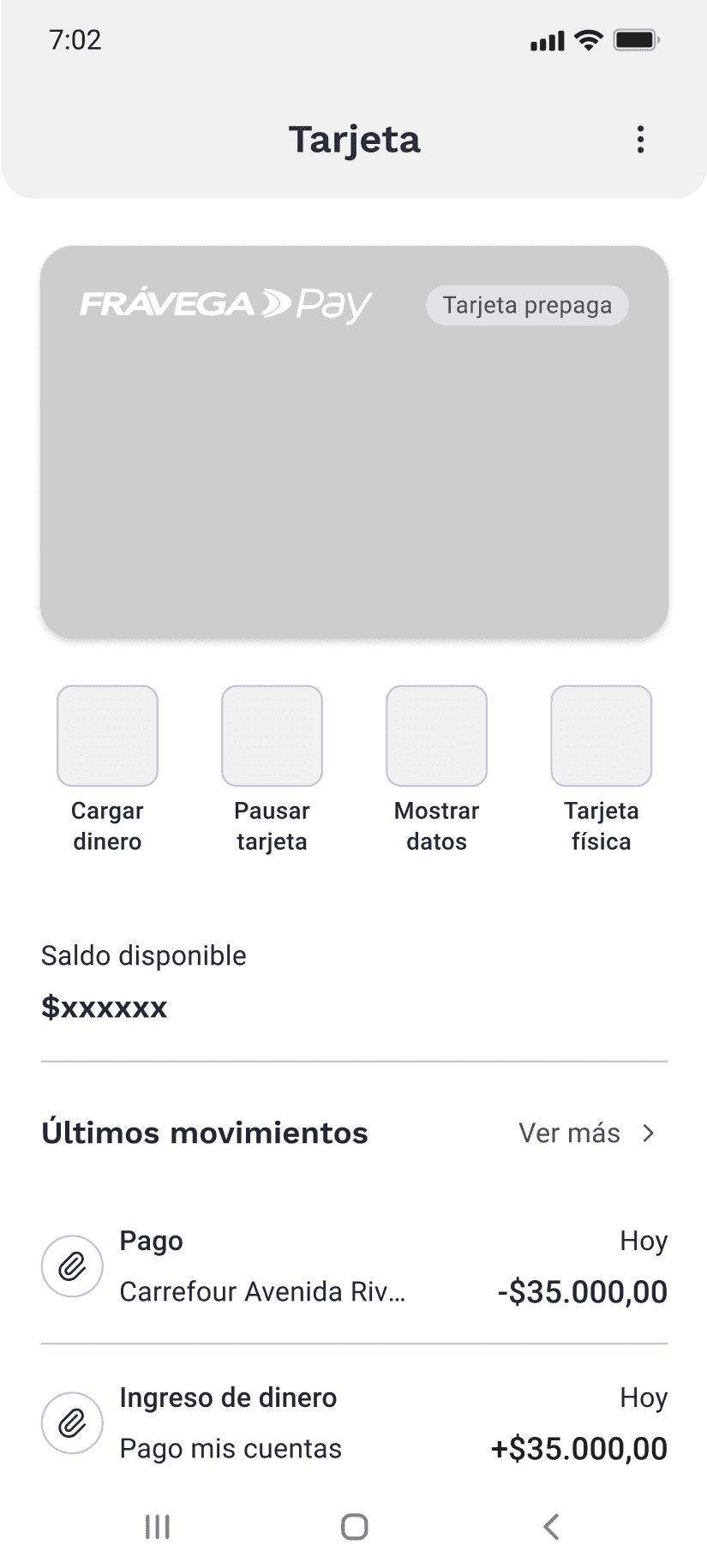The height and width of the screenshot is (1568, 707).
Task: Open recent apps from the navigation bar
Action: [158, 1526]
